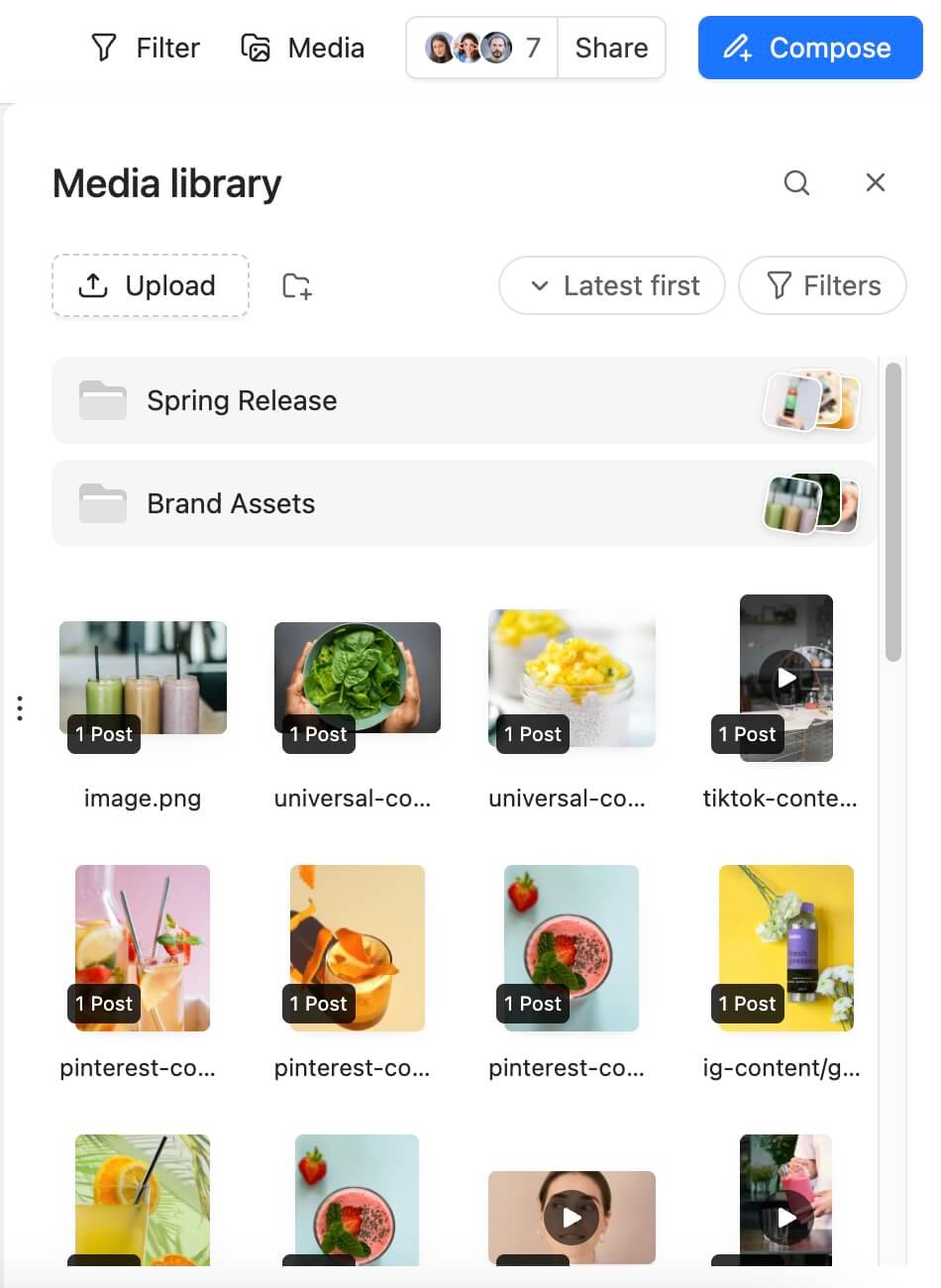The height and width of the screenshot is (1288, 941).
Task: Open the search icon in Media library
Action: tap(796, 183)
